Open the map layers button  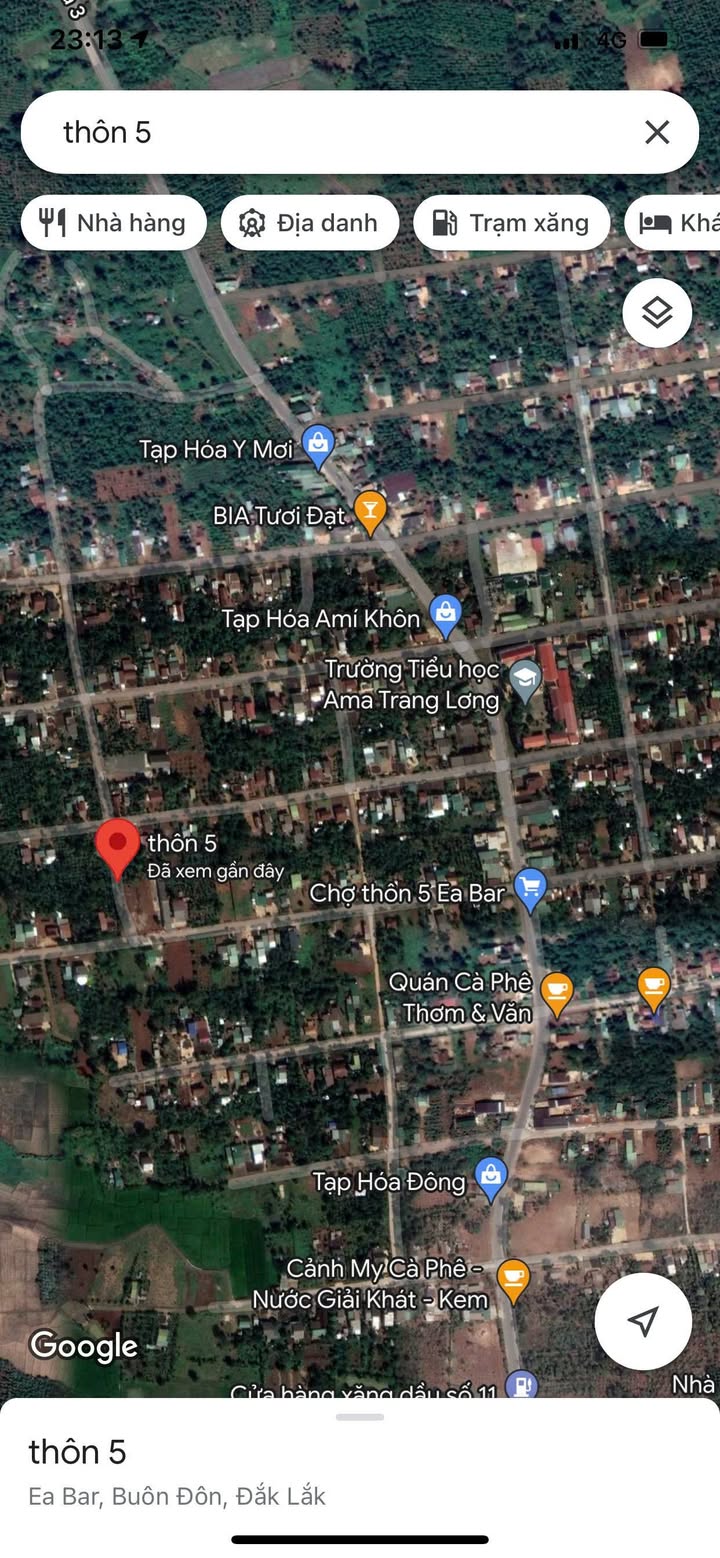(x=657, y=313)
